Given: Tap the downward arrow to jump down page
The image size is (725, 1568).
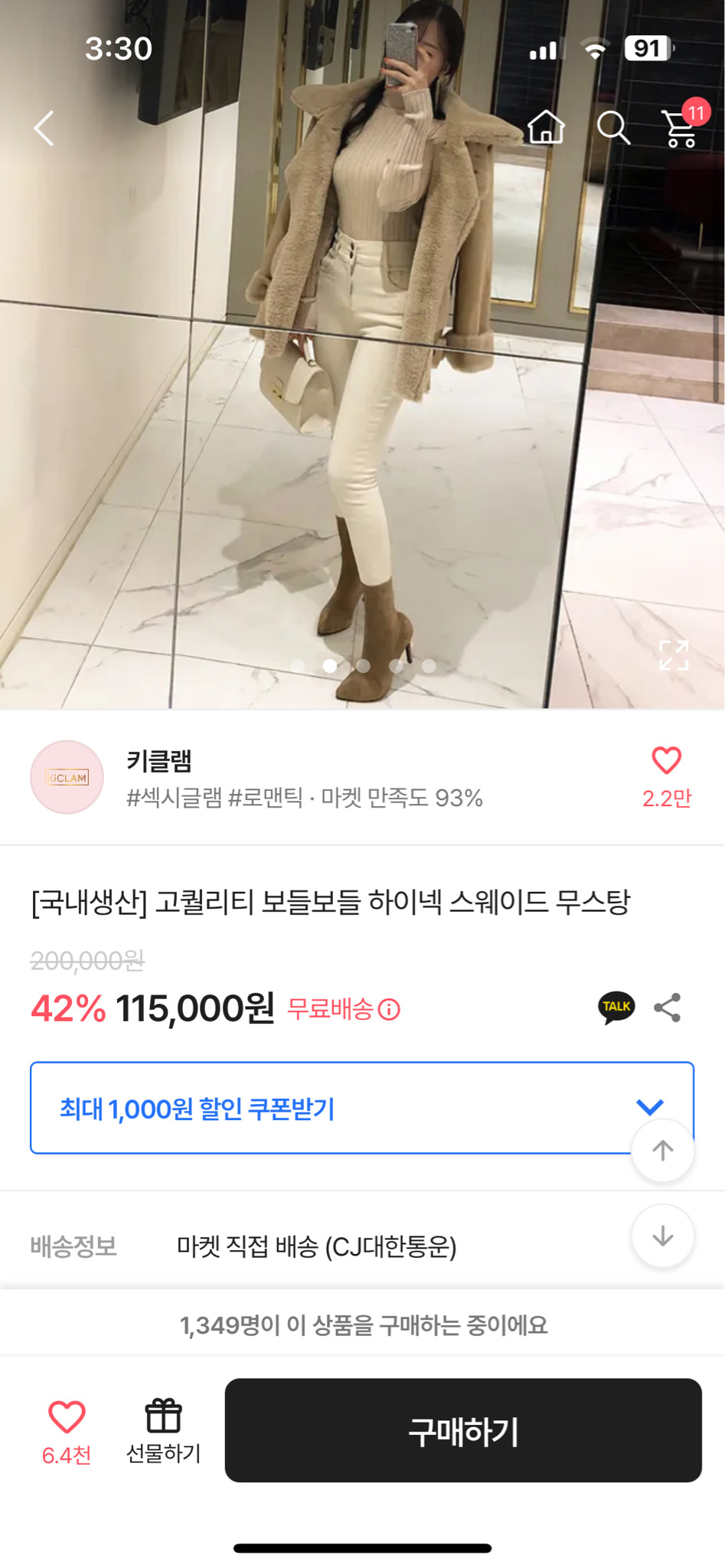Looking at the screenshot, I should point(661,1236).
